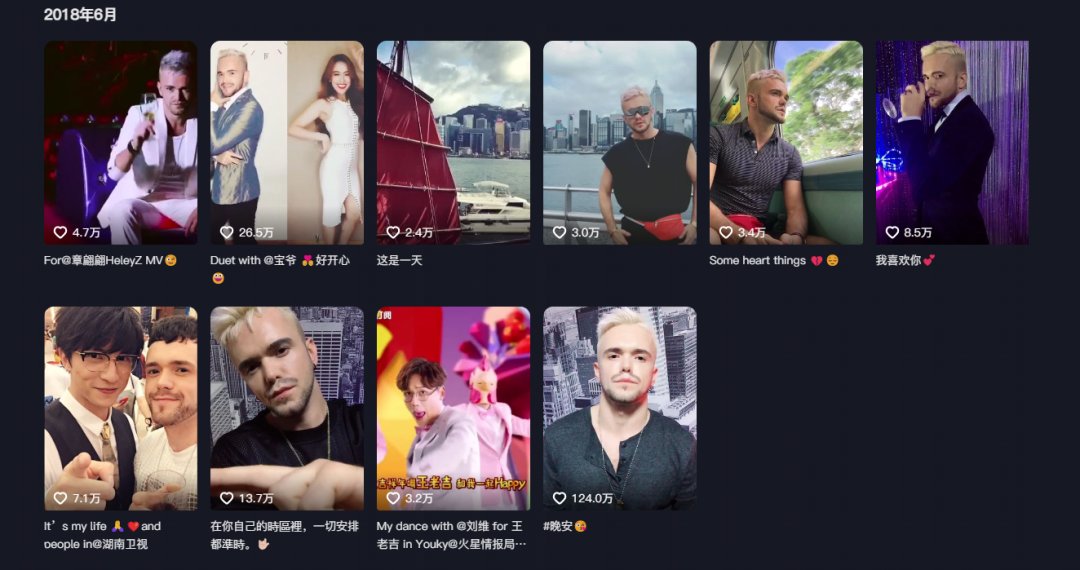
Task: Open the Some heart things video
Action: coord(786,142)
